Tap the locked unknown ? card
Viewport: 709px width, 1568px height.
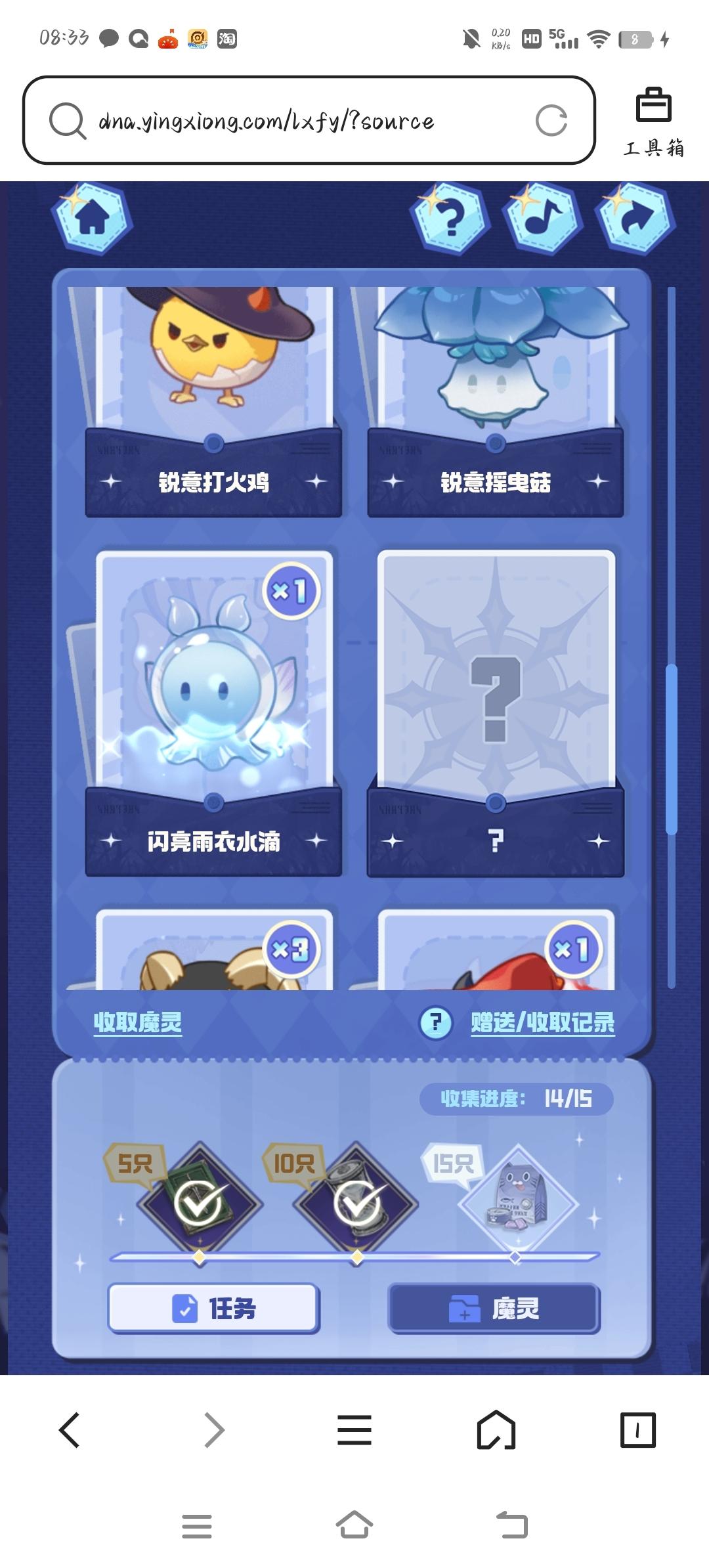pos(495,712)
